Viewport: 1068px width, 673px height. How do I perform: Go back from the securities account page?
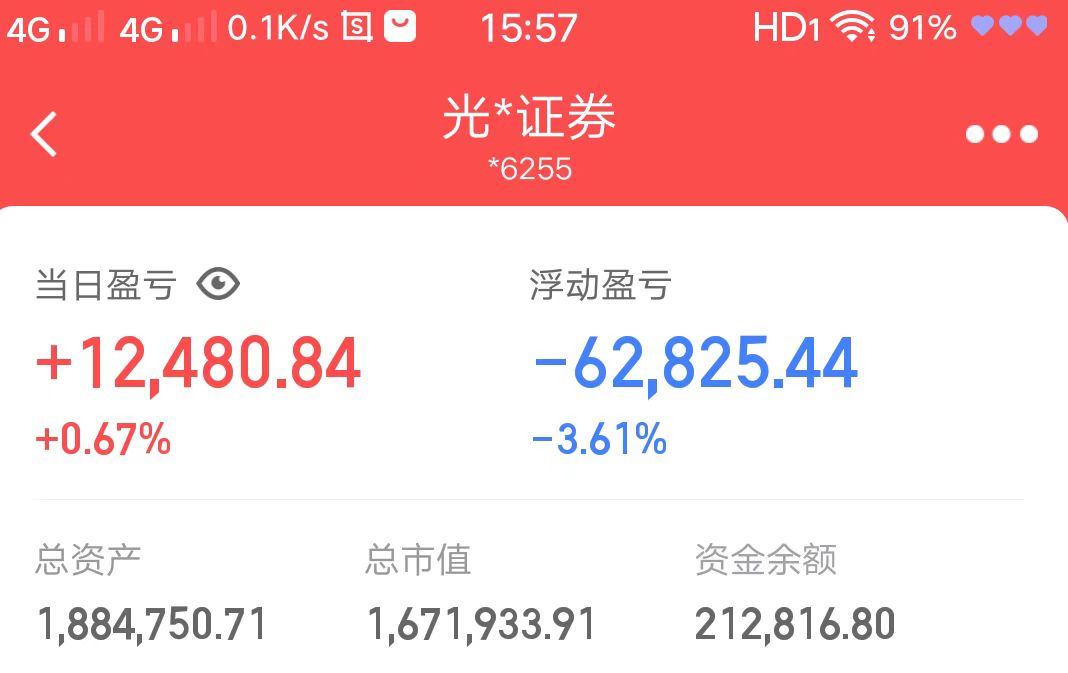[x=44, y=134]
